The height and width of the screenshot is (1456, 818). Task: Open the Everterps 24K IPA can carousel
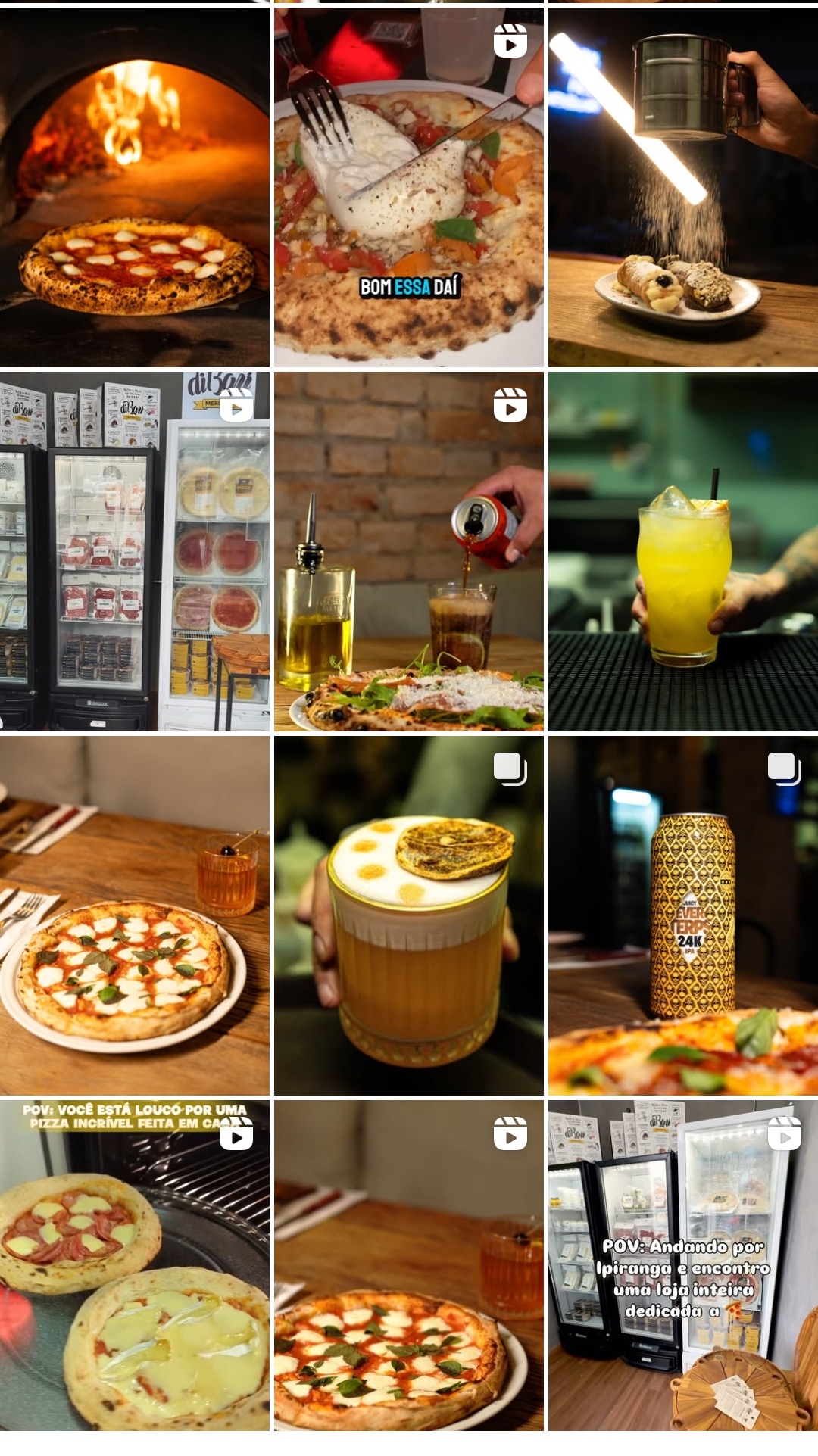tap(683, 915)
